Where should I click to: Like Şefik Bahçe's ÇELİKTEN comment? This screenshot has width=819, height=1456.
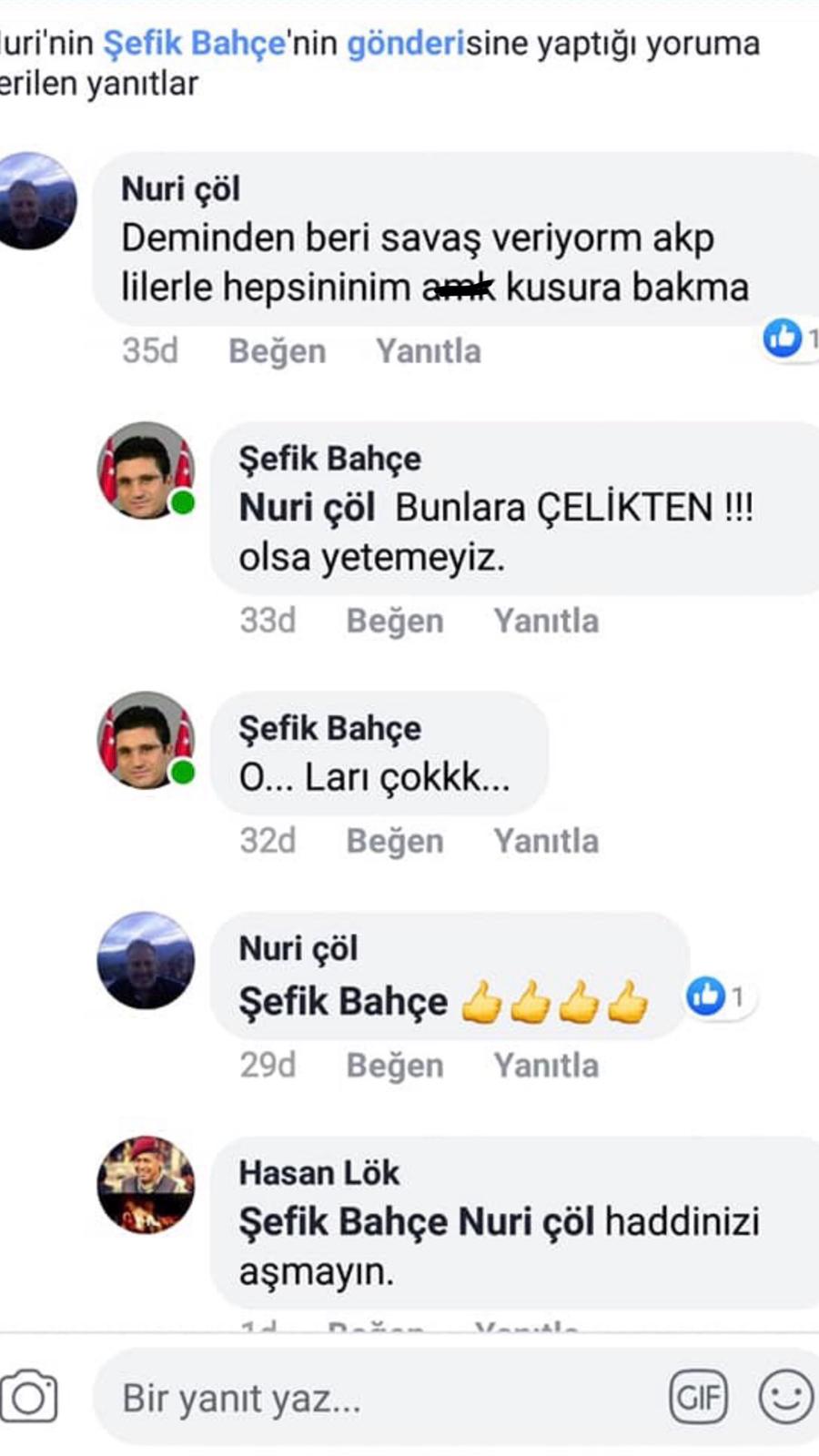394,622
